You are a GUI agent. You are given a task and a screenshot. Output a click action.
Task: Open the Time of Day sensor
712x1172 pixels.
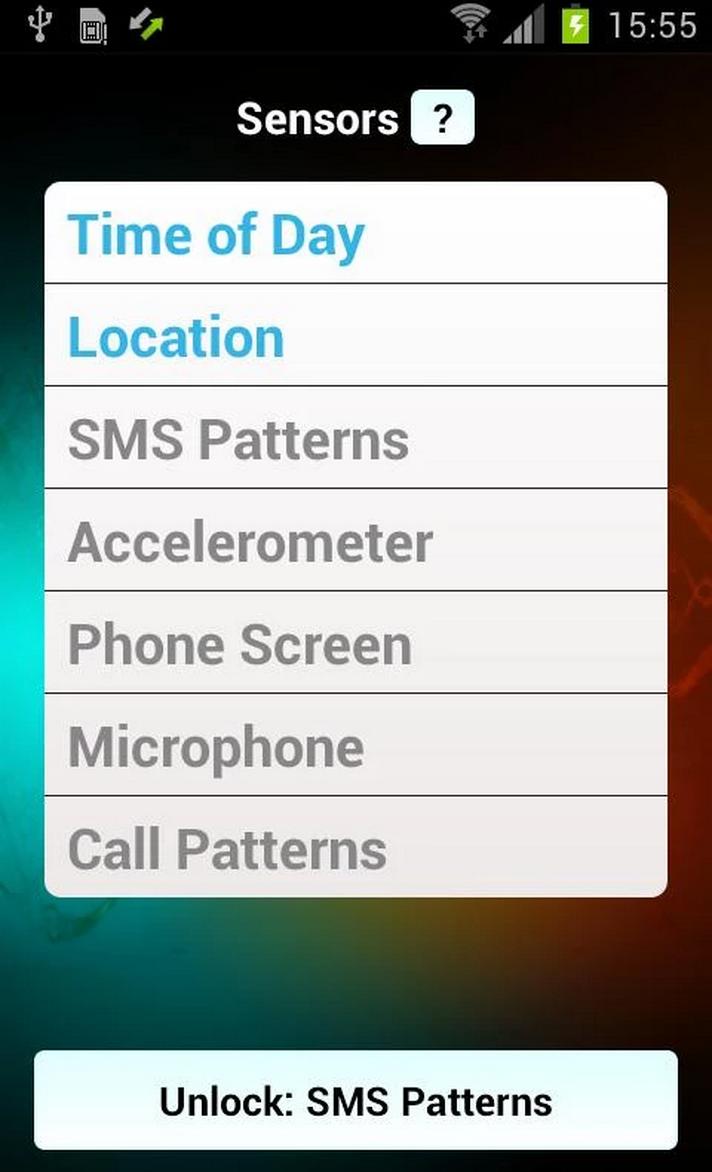[355, 234]
